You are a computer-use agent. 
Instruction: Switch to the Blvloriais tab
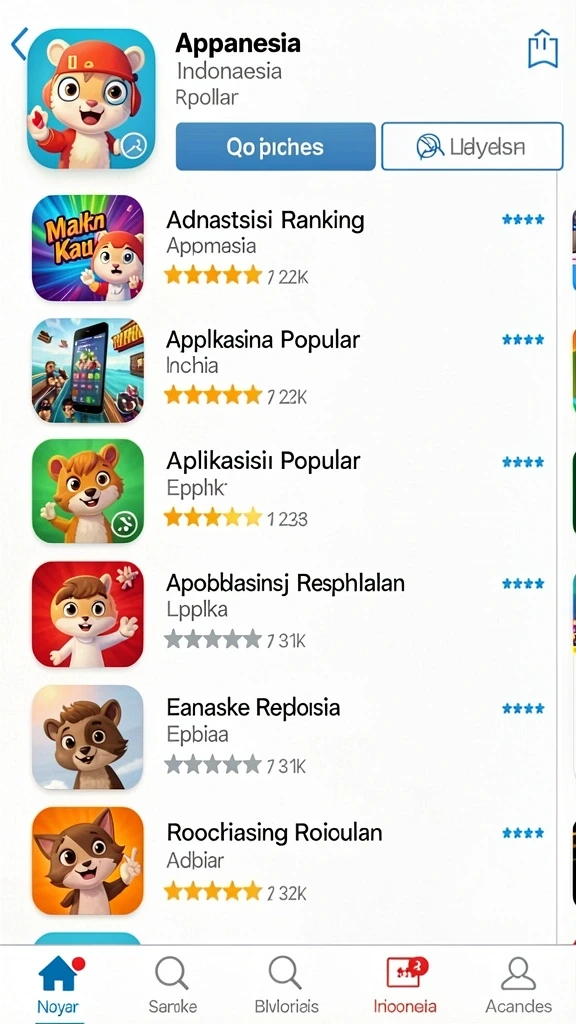pos(287,985)
